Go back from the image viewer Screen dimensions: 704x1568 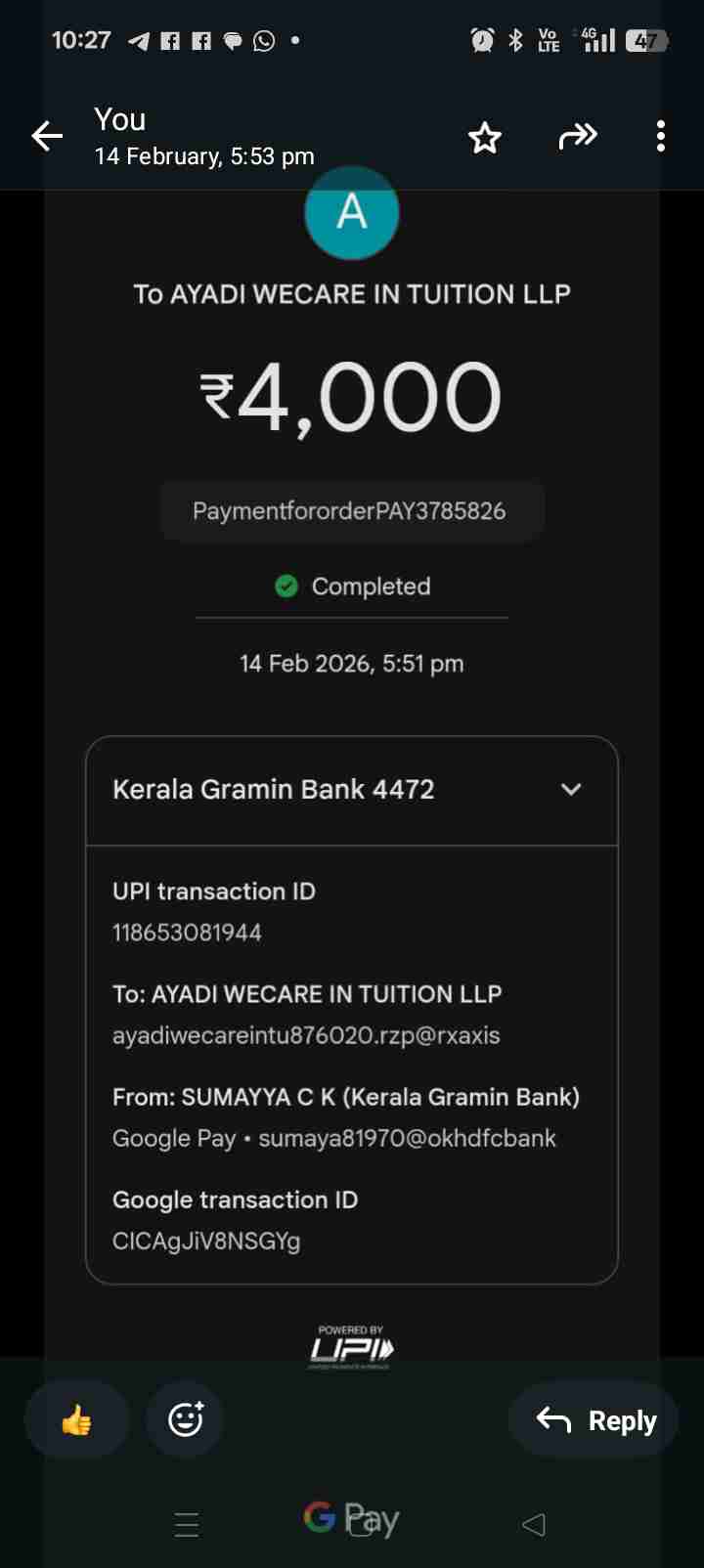pyautogui.click(x=47, y=137)
